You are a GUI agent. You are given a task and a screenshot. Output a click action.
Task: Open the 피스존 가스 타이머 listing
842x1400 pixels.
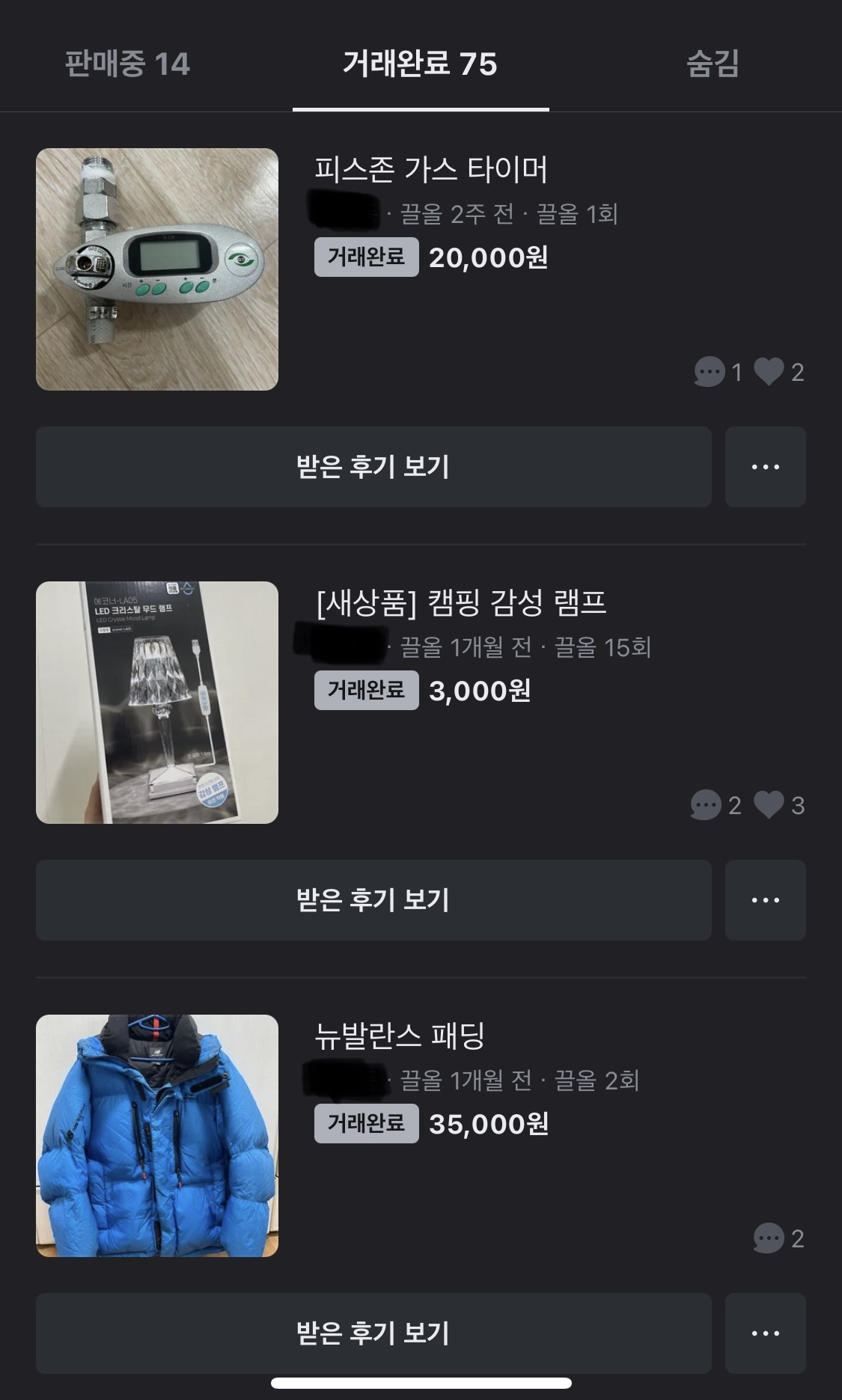430,170
